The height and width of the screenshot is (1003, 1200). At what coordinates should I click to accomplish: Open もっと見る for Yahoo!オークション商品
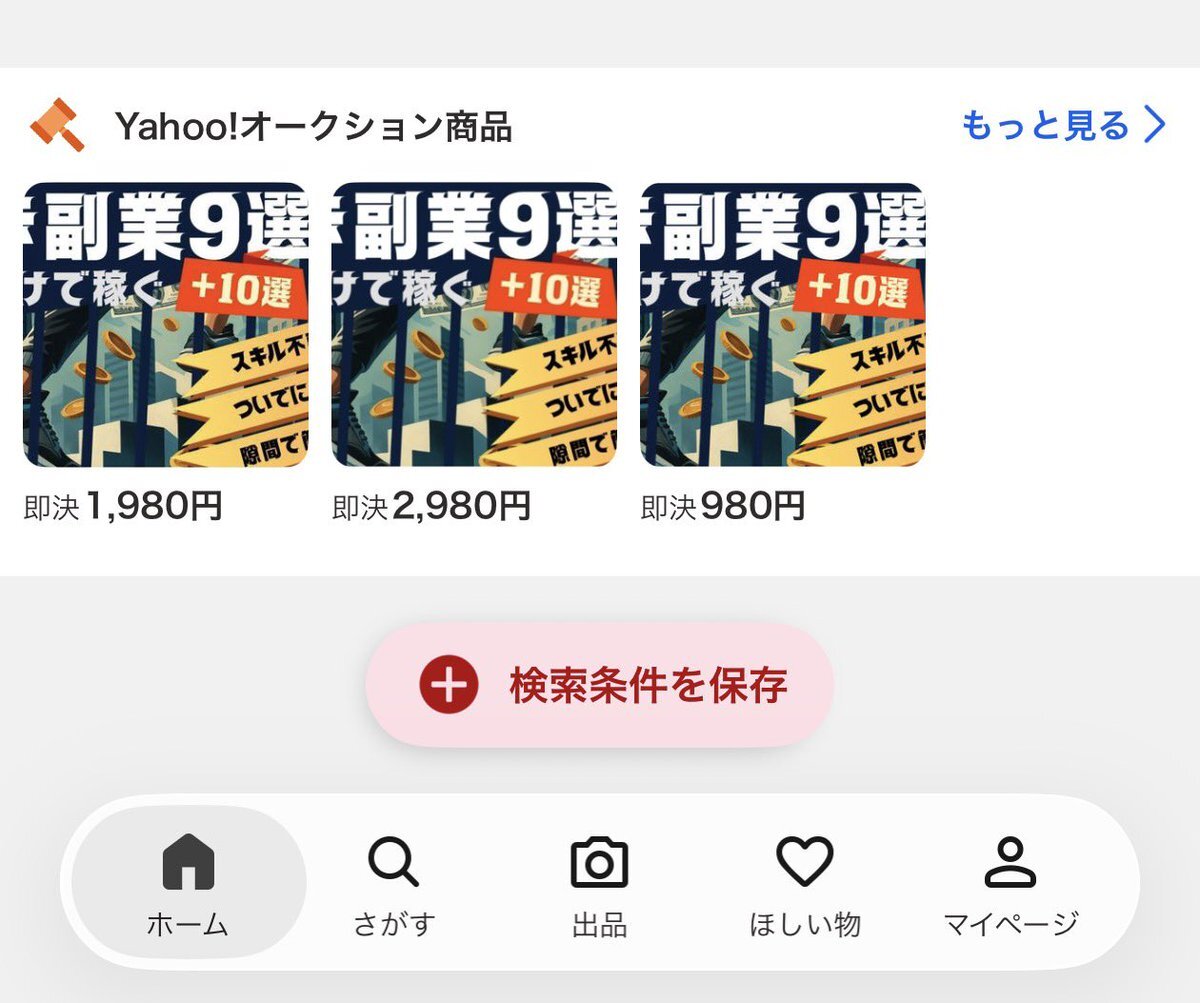[1063, 126]
